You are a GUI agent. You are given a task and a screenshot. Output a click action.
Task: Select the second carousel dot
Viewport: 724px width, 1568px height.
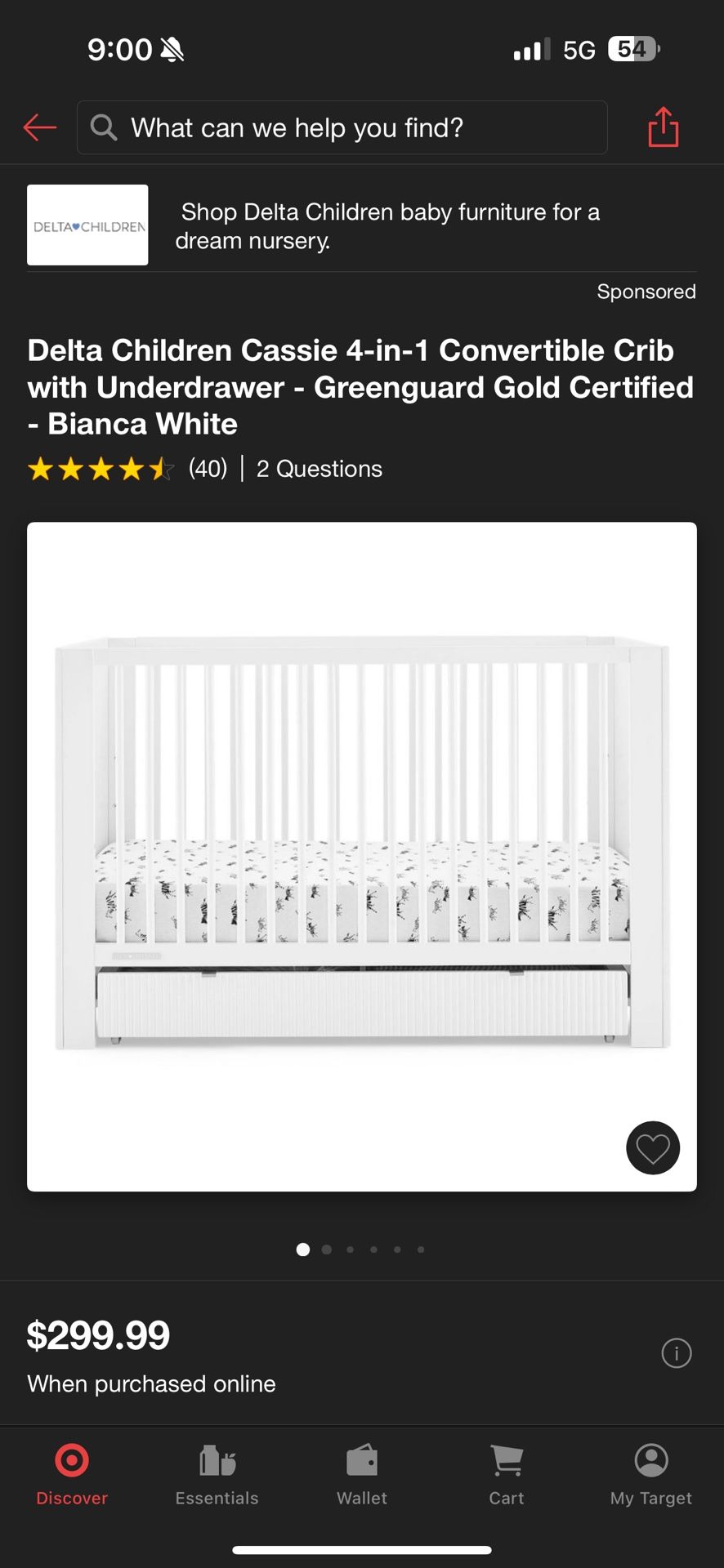tap(326, 1249)
